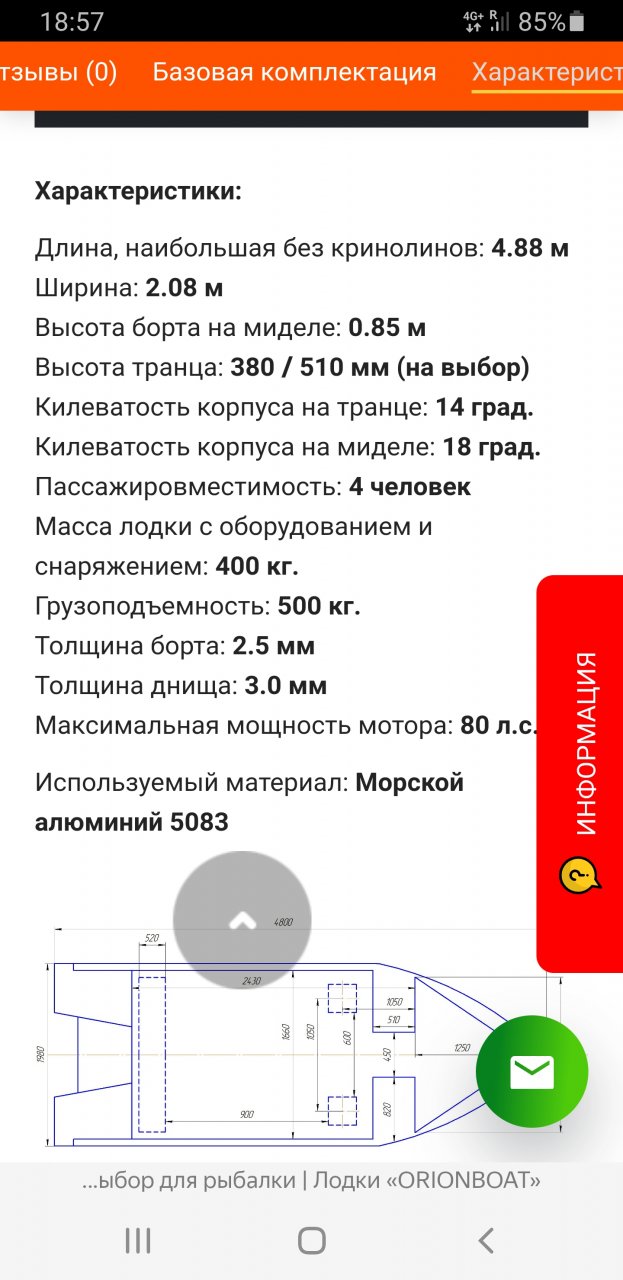The image size is (623, 1280).
Task: Switch to the Отзывы (0) tab
Action: pos(58,73)
